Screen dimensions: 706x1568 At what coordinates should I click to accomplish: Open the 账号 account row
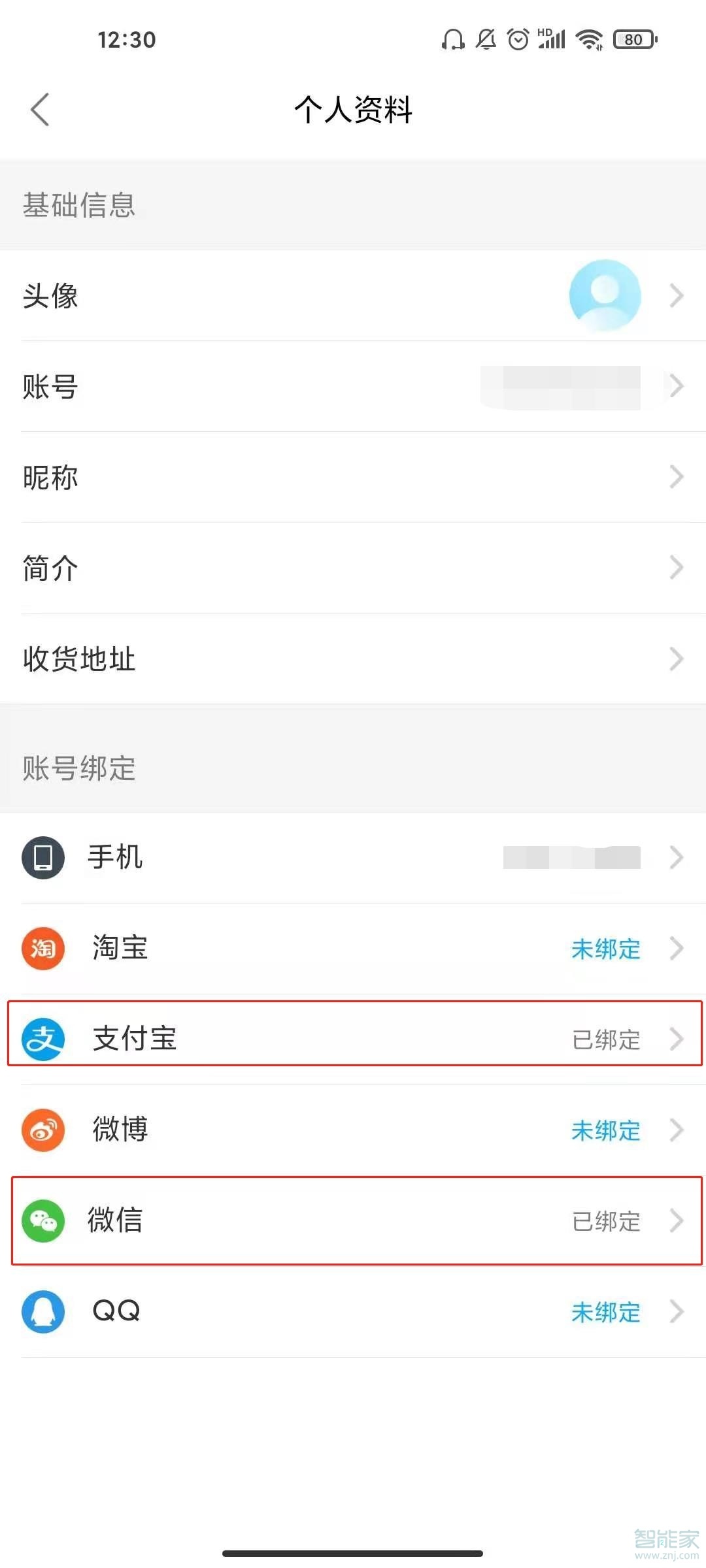[x=353, y=386]
